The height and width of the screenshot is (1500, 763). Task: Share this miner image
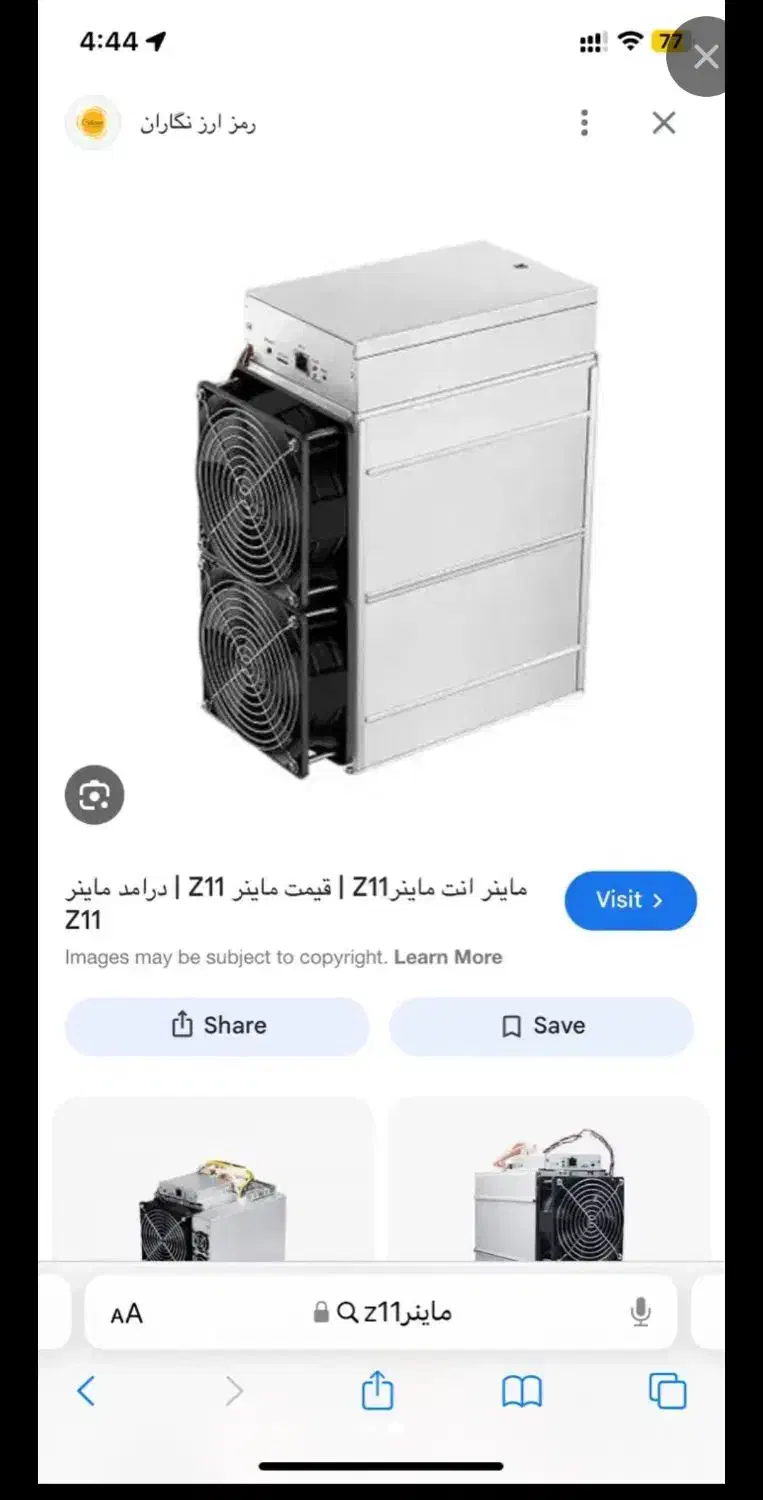click(x=217, y=1026)
